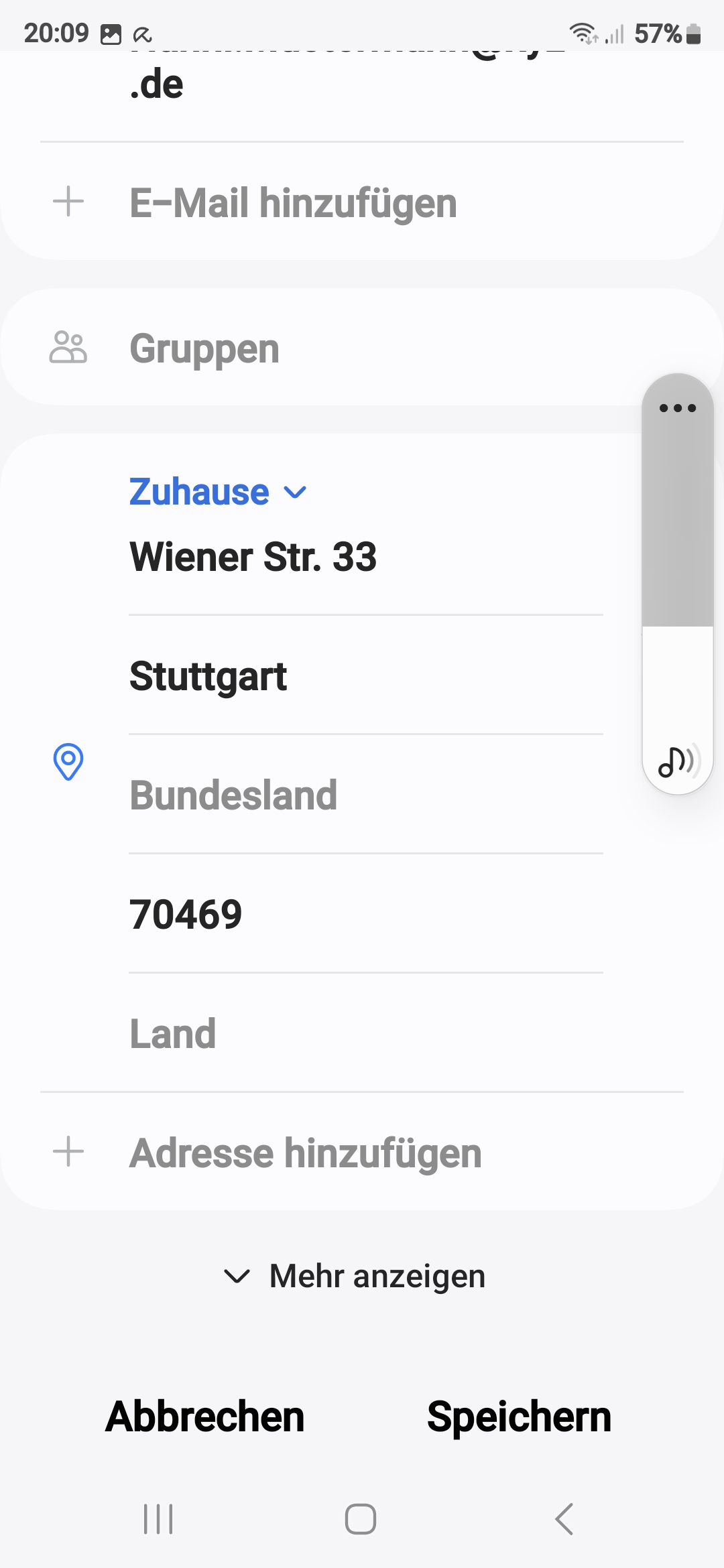This screenshot has width=724, height=1568.
Task: Go back with the navigation bar arrow
Action: coord(564,1518)
